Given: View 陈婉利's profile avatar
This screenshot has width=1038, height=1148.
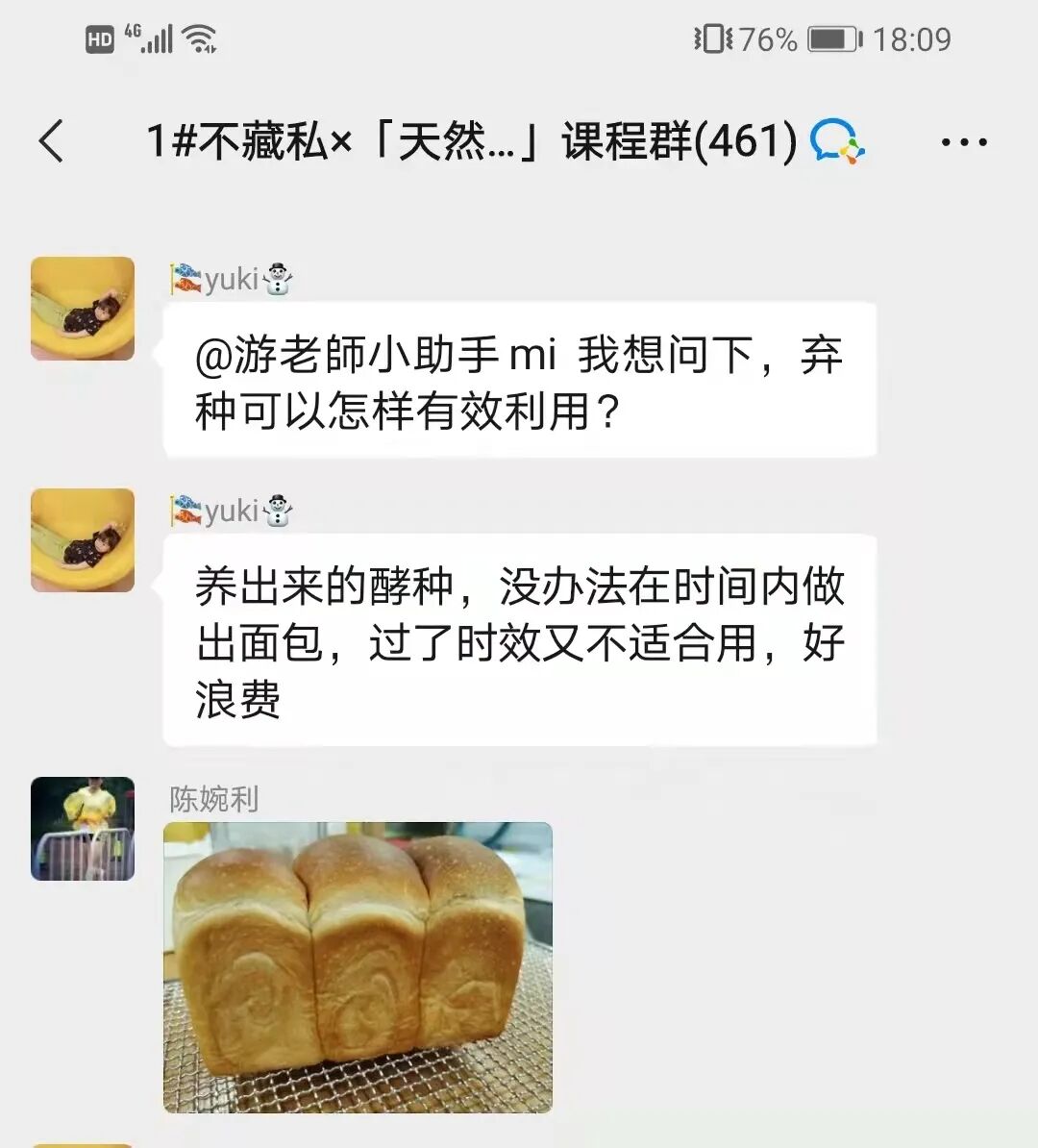Looking at the screenshot, I should click(x=83, y=829).
